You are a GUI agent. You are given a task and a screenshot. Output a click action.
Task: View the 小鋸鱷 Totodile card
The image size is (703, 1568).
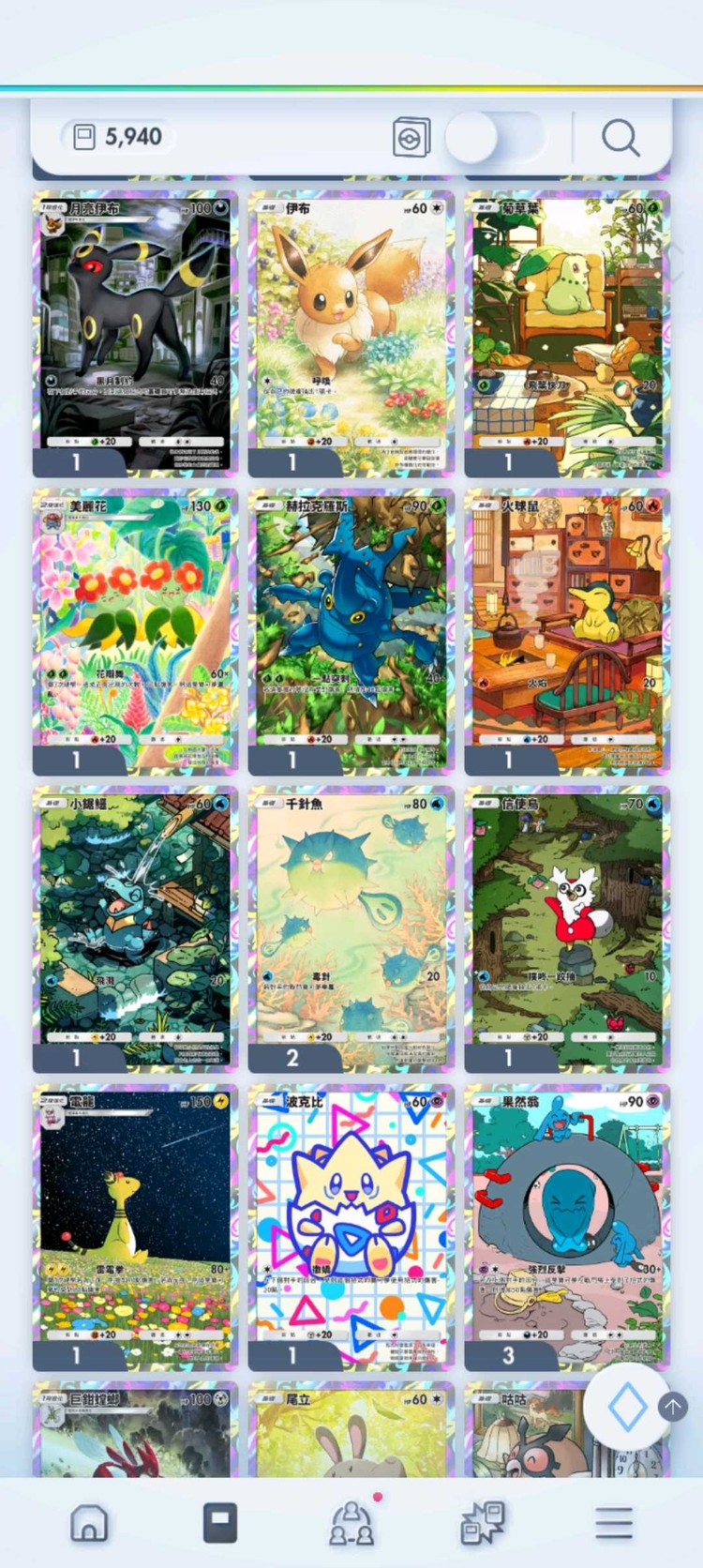click(x=135, y=927)
